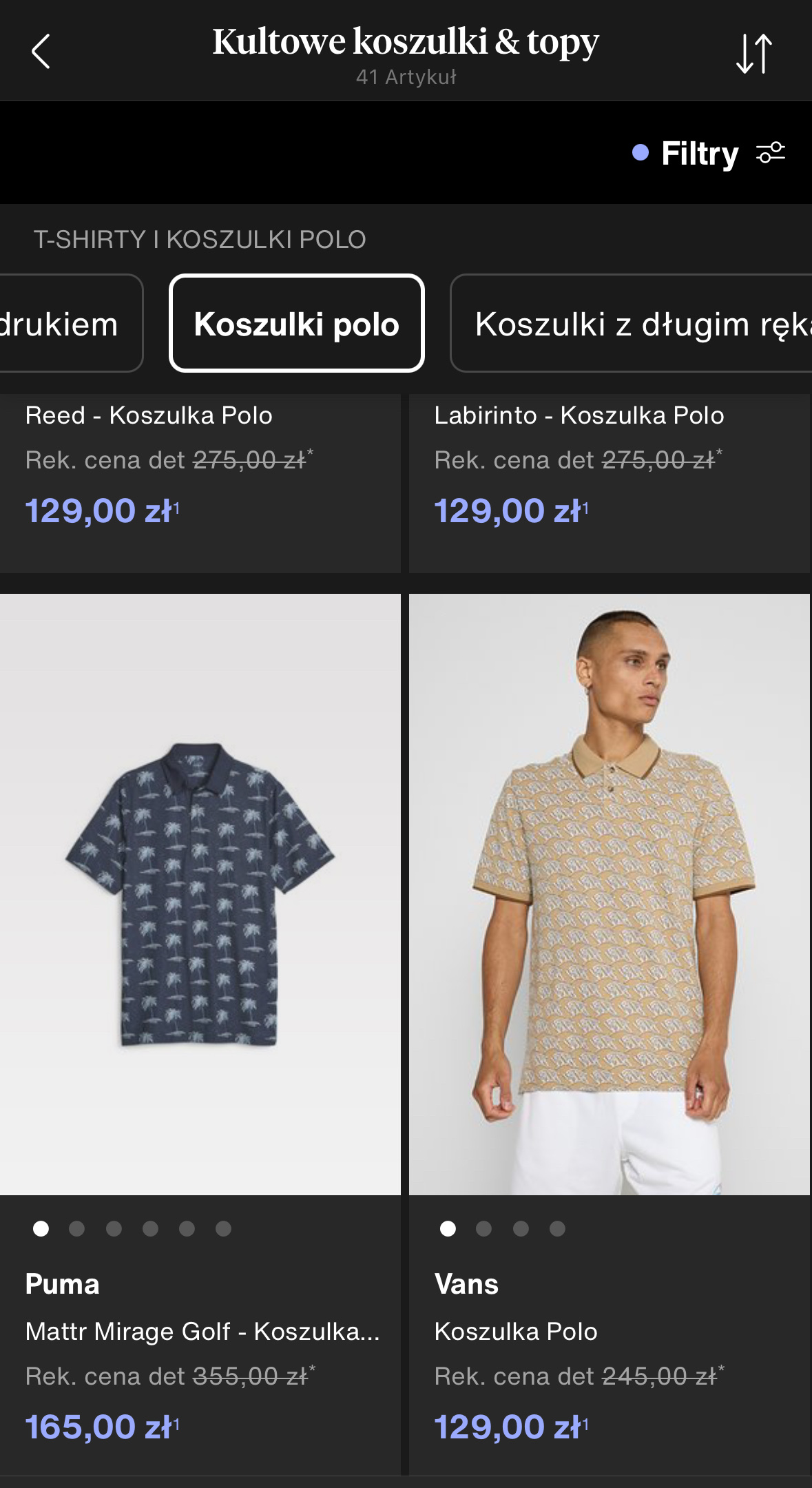This screenshot has height=1488, width=812.
Task: Open the Labirinto Koszulka Polo product
Action: tap(579, 415)
